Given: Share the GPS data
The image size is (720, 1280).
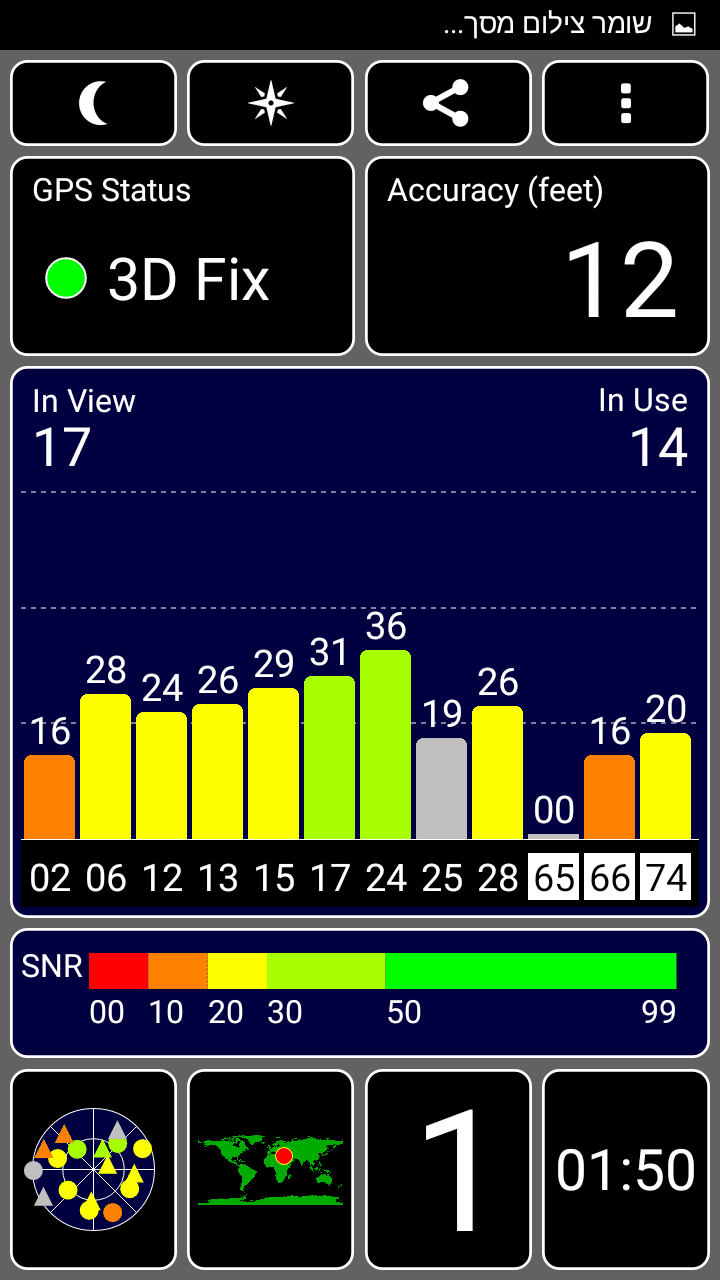Looking at the screenshot, I should click(x=447, y=104).
